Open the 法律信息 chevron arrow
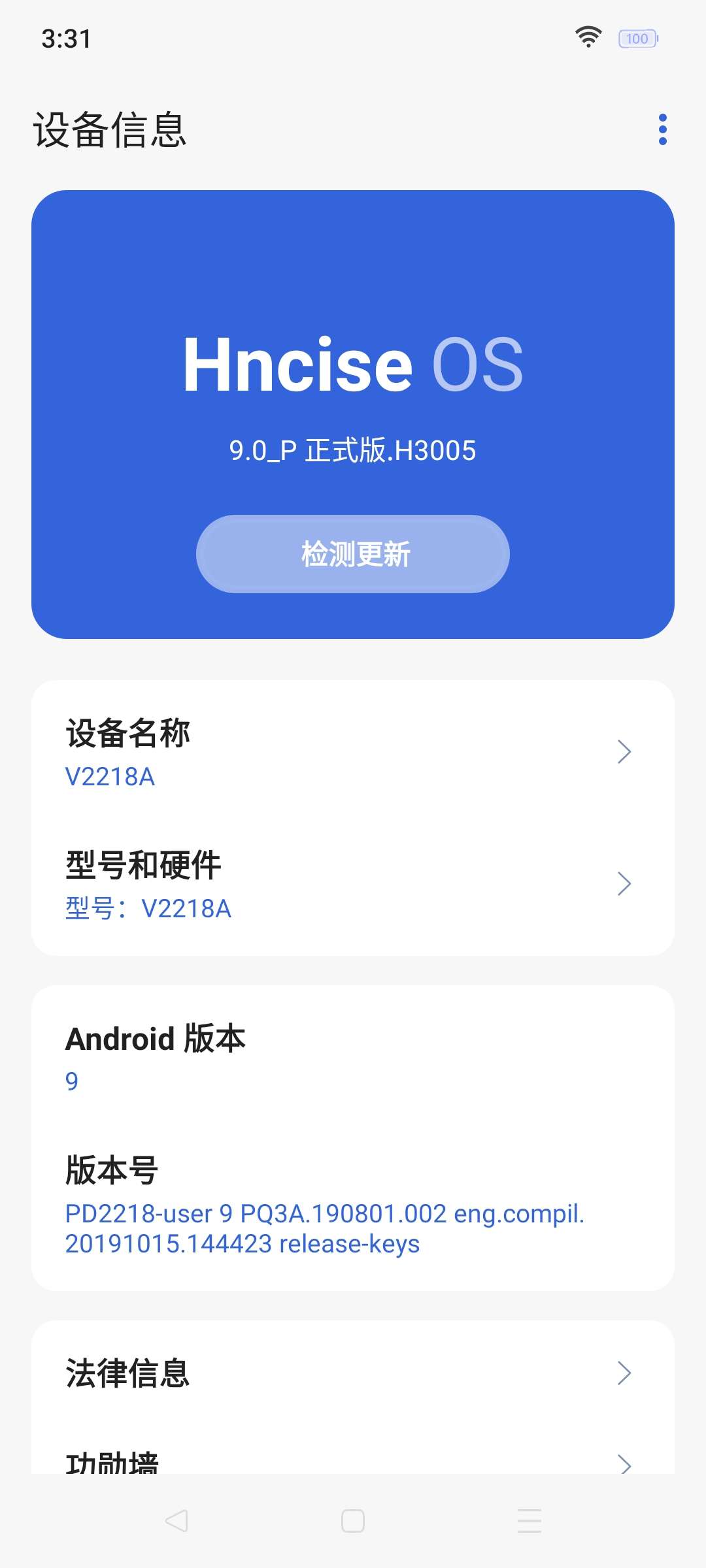 (624, 1373)
